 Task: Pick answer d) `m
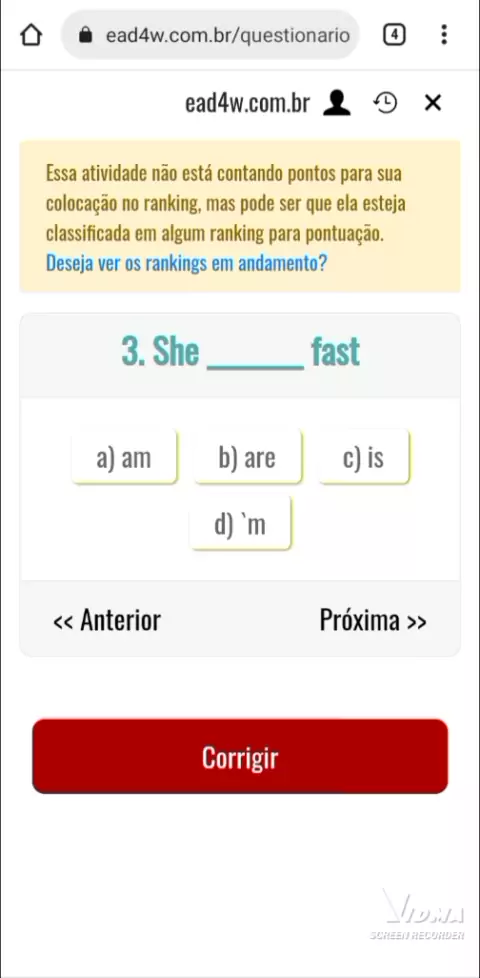coord(241,524)
